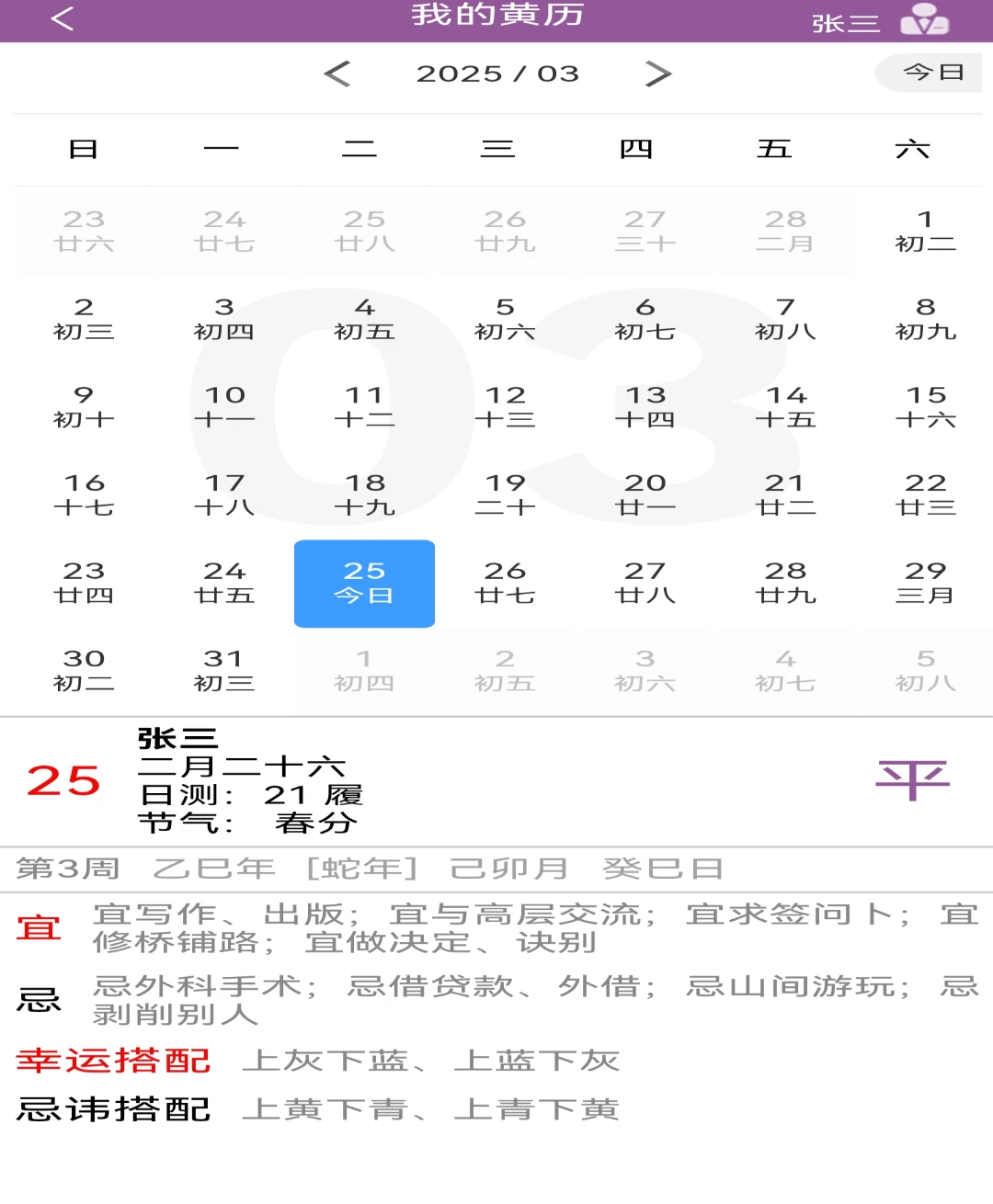Expand the 2025/03 month title
This screenshot has height=1204, width=993.
pyautogui.click(x=497, y=74)
